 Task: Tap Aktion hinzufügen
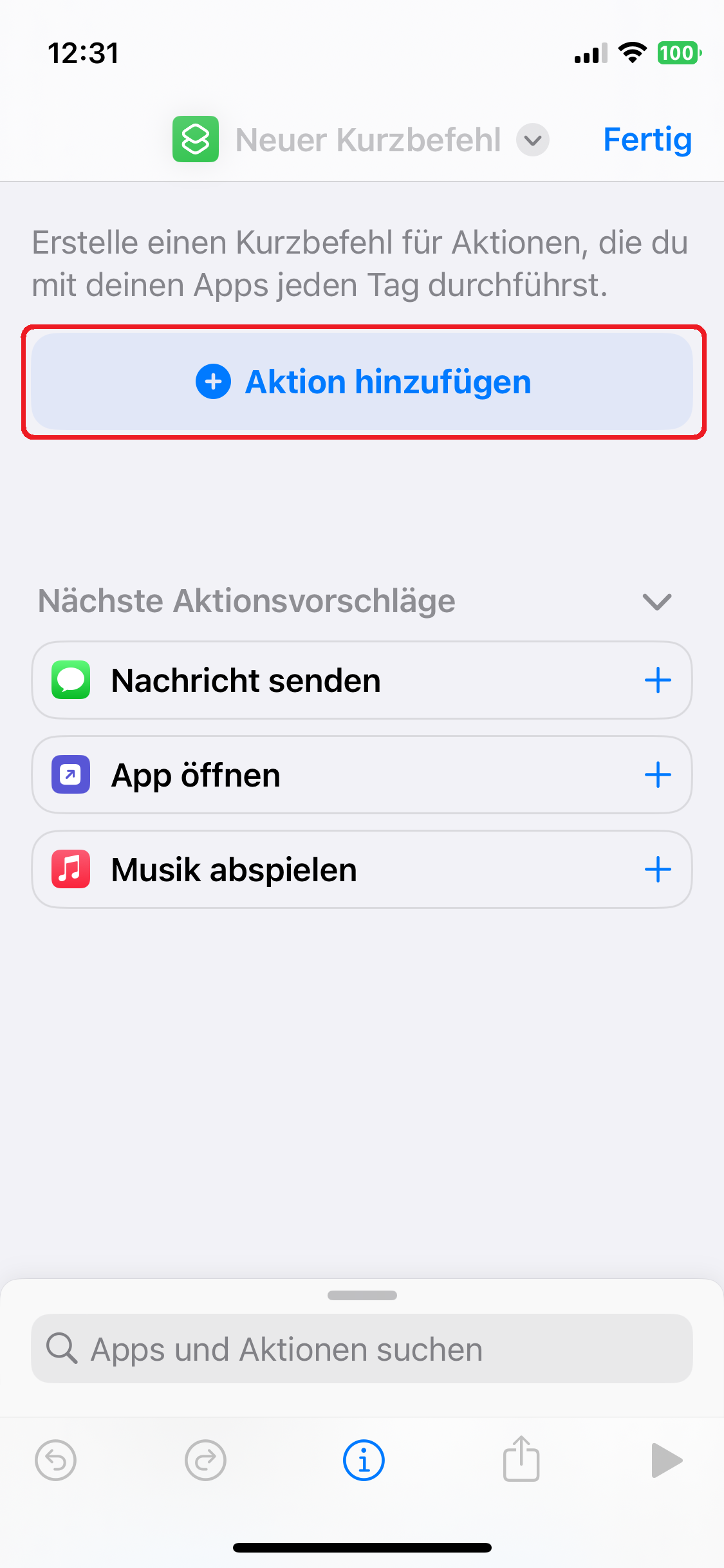coord(362,382)
